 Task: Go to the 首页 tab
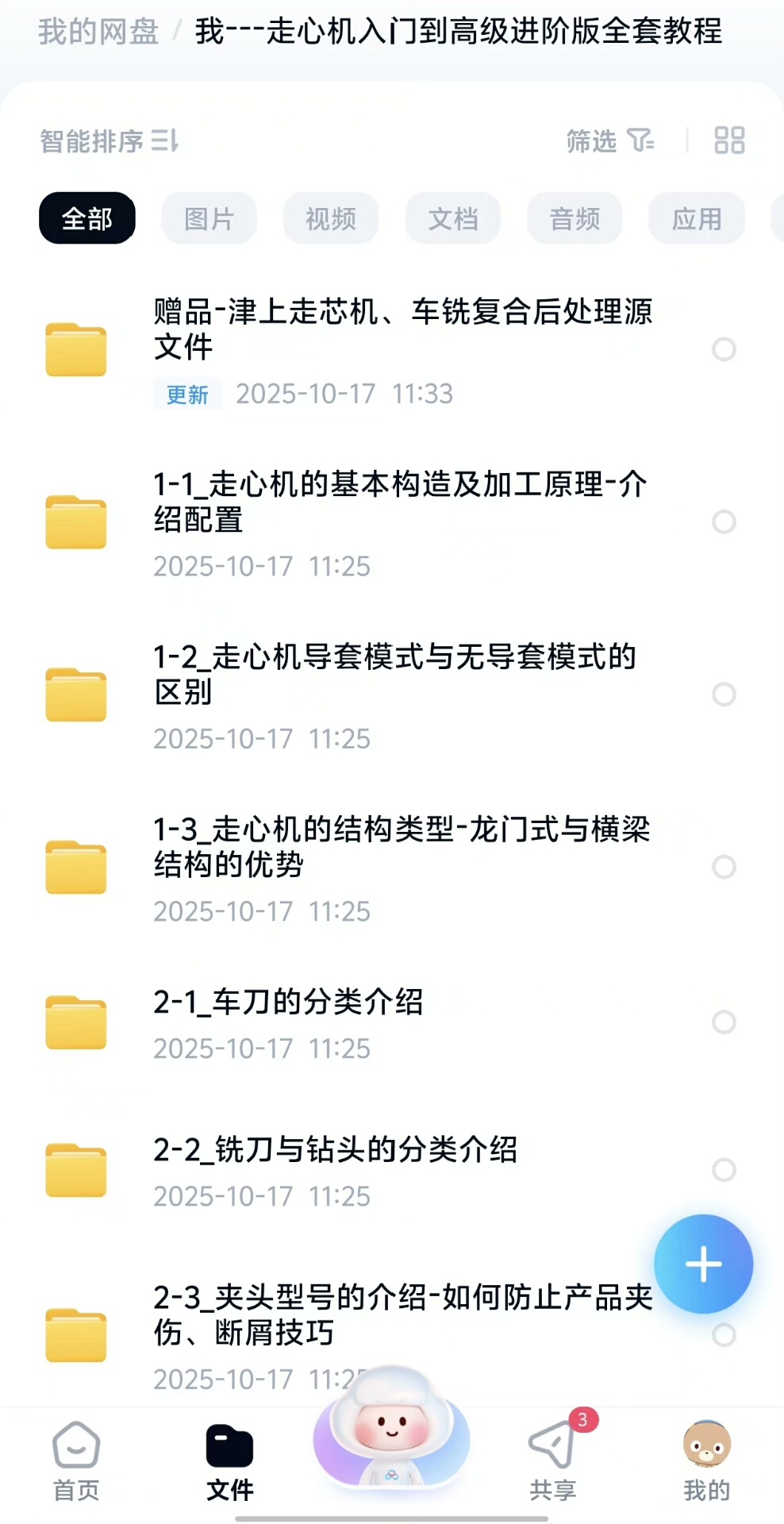pyautogui.click(x=76, y=1462)
